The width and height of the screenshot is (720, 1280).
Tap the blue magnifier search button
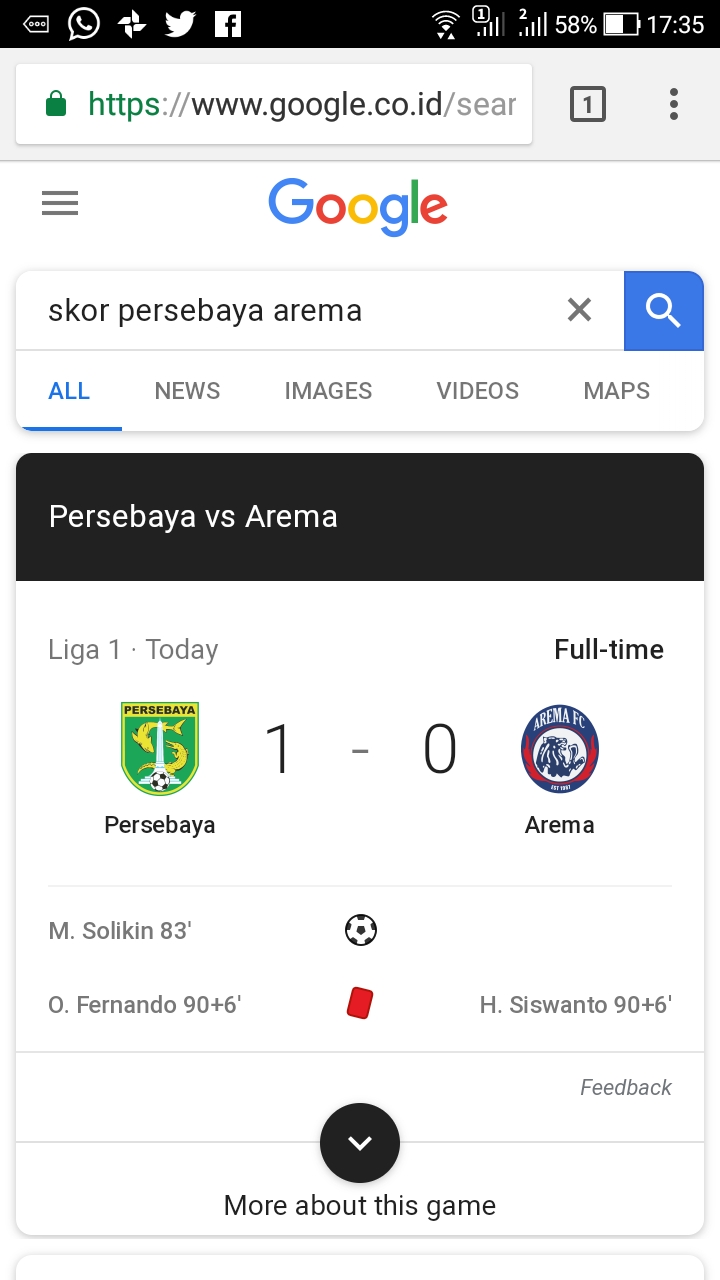coord(663,311)
